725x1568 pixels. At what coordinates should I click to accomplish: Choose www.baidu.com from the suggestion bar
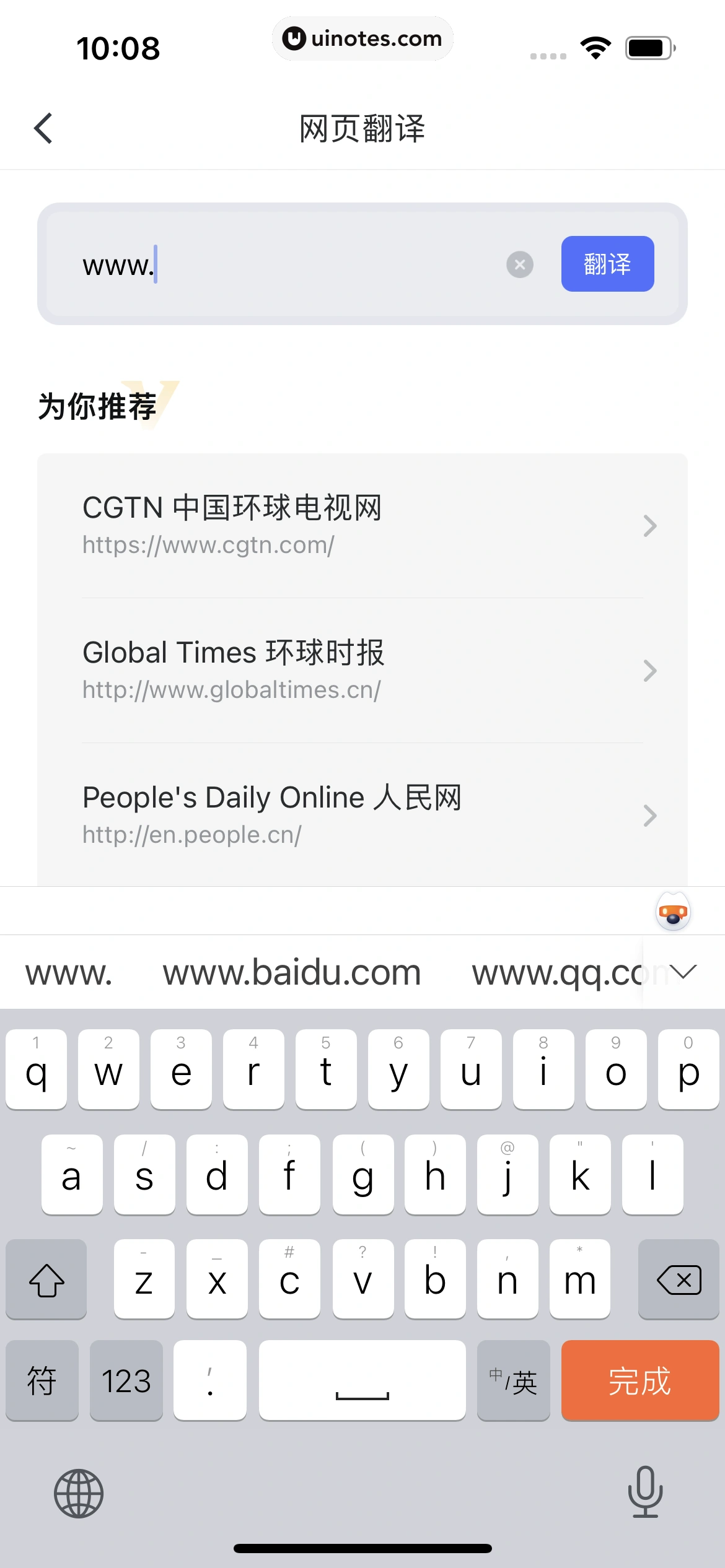tap(291, 971)
